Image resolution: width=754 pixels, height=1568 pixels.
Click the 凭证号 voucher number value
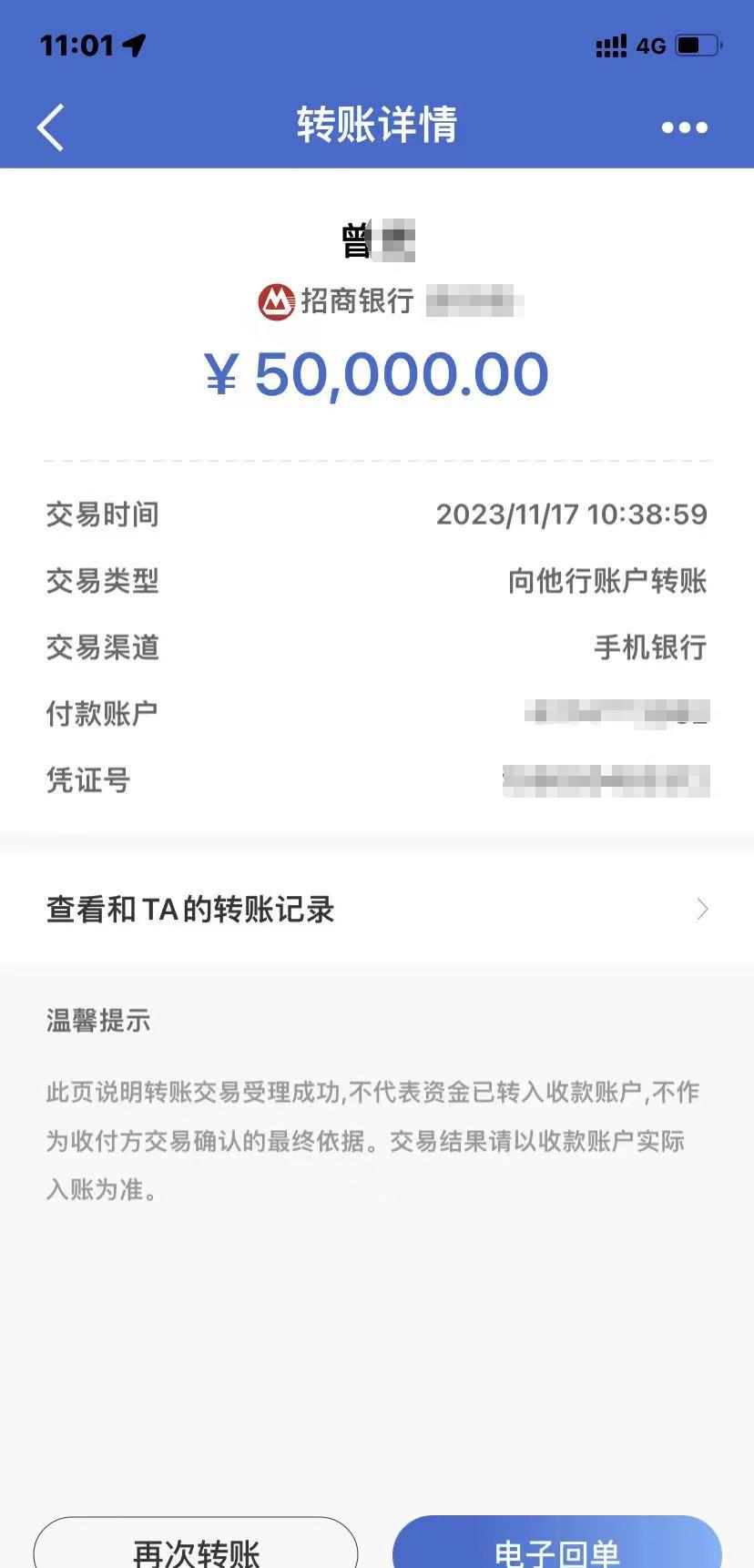(x=605, y=780)
